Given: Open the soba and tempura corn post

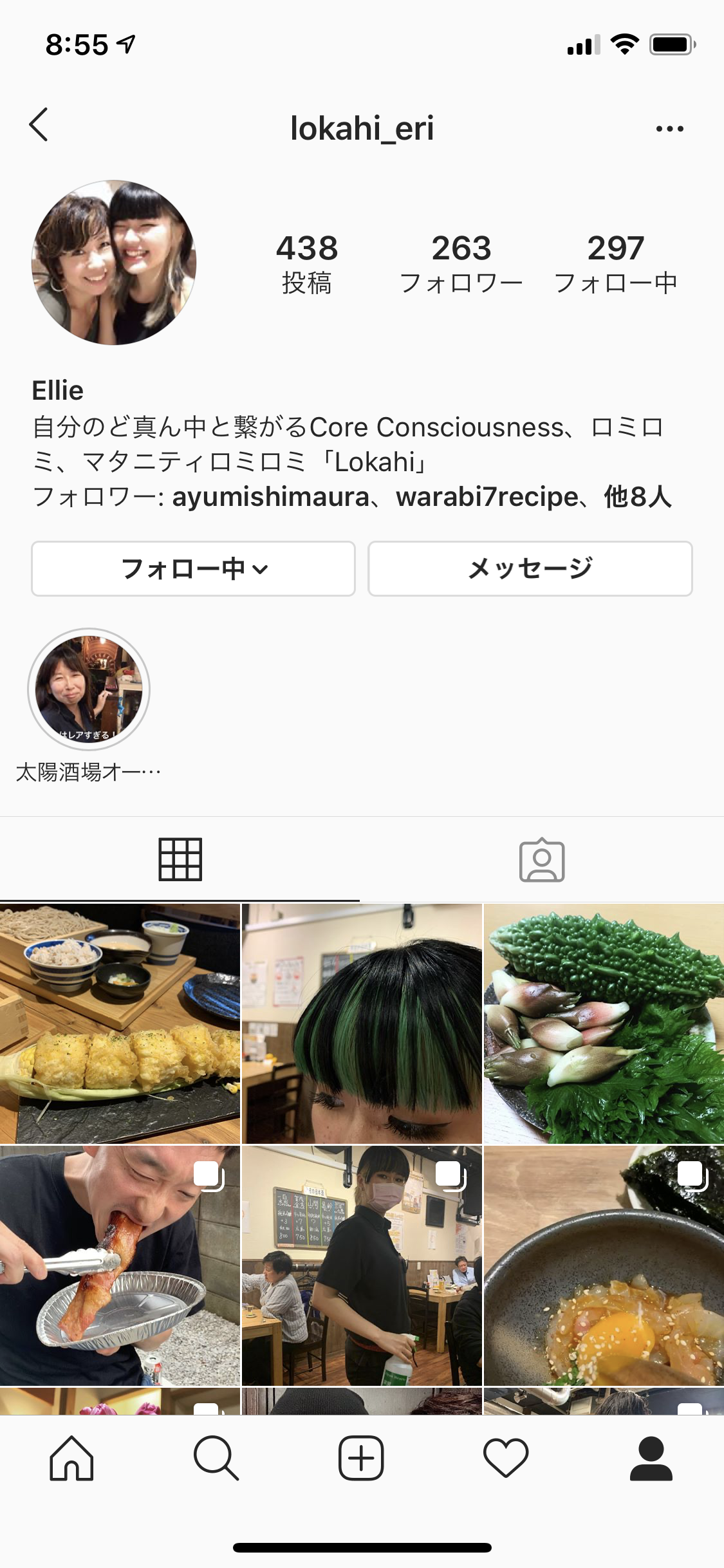Looking at the screenshot, I should point(120,1023).
